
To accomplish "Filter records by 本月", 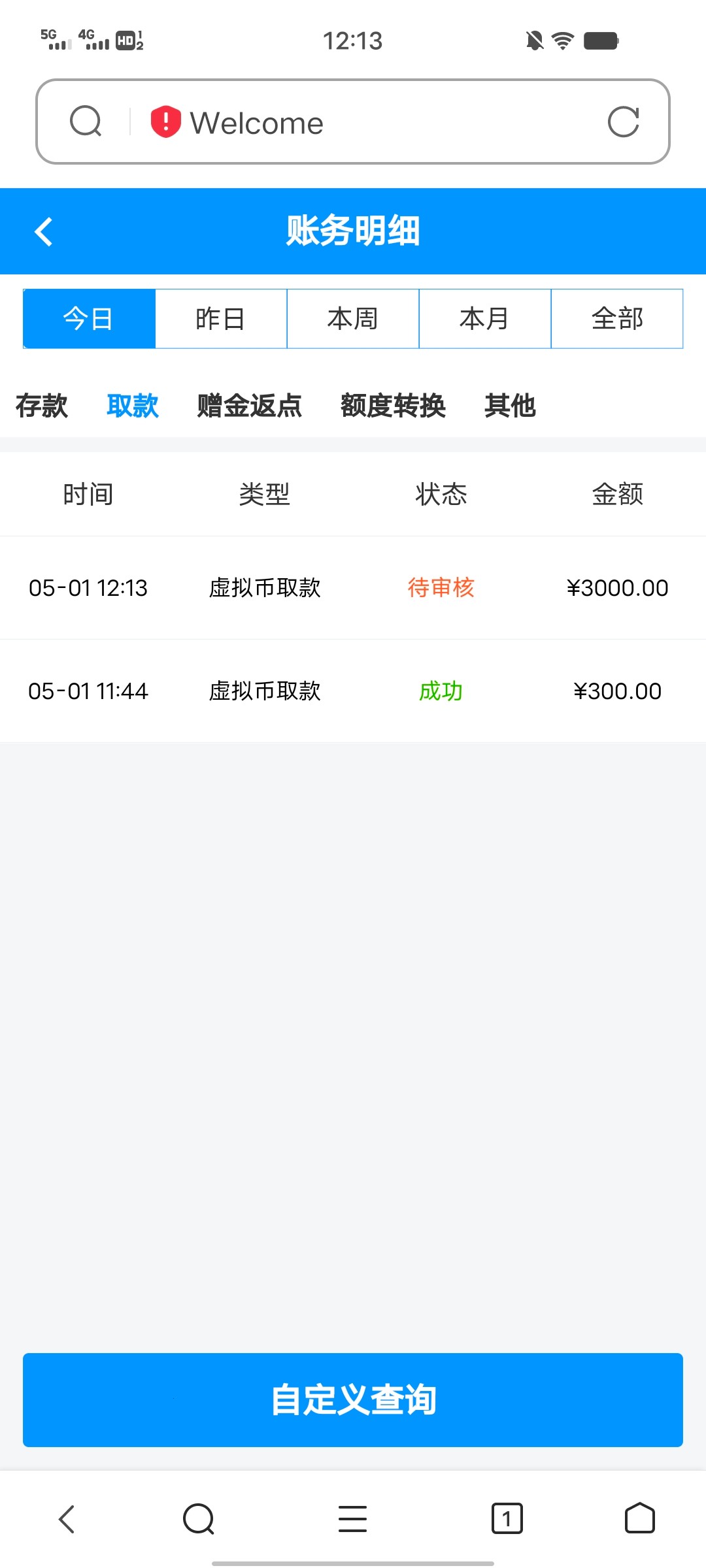I will [484, 319].
